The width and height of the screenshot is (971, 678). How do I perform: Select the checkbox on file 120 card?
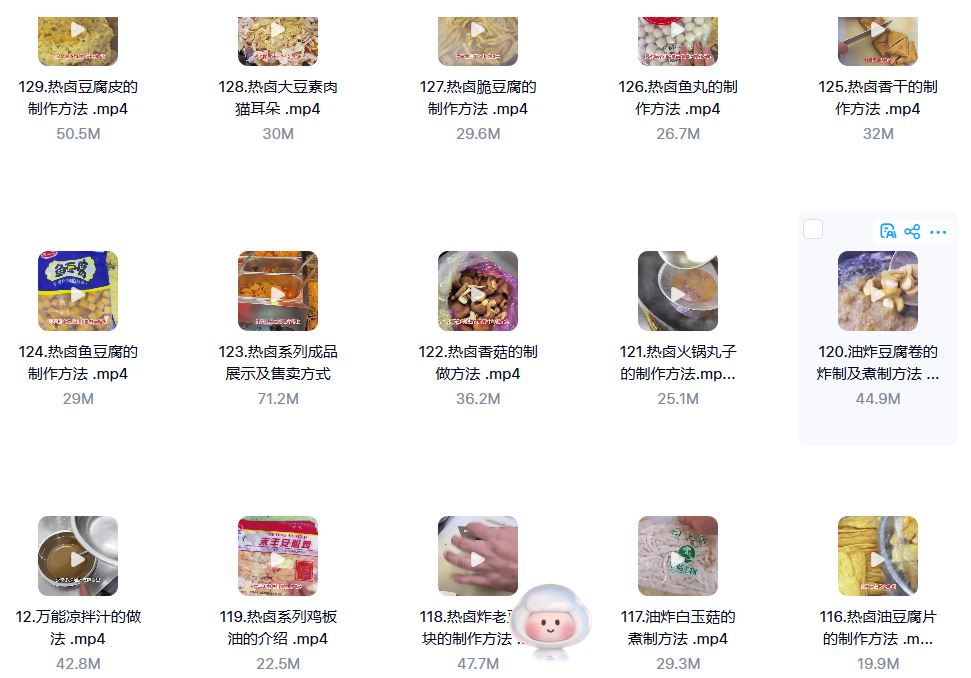[813, 230]
